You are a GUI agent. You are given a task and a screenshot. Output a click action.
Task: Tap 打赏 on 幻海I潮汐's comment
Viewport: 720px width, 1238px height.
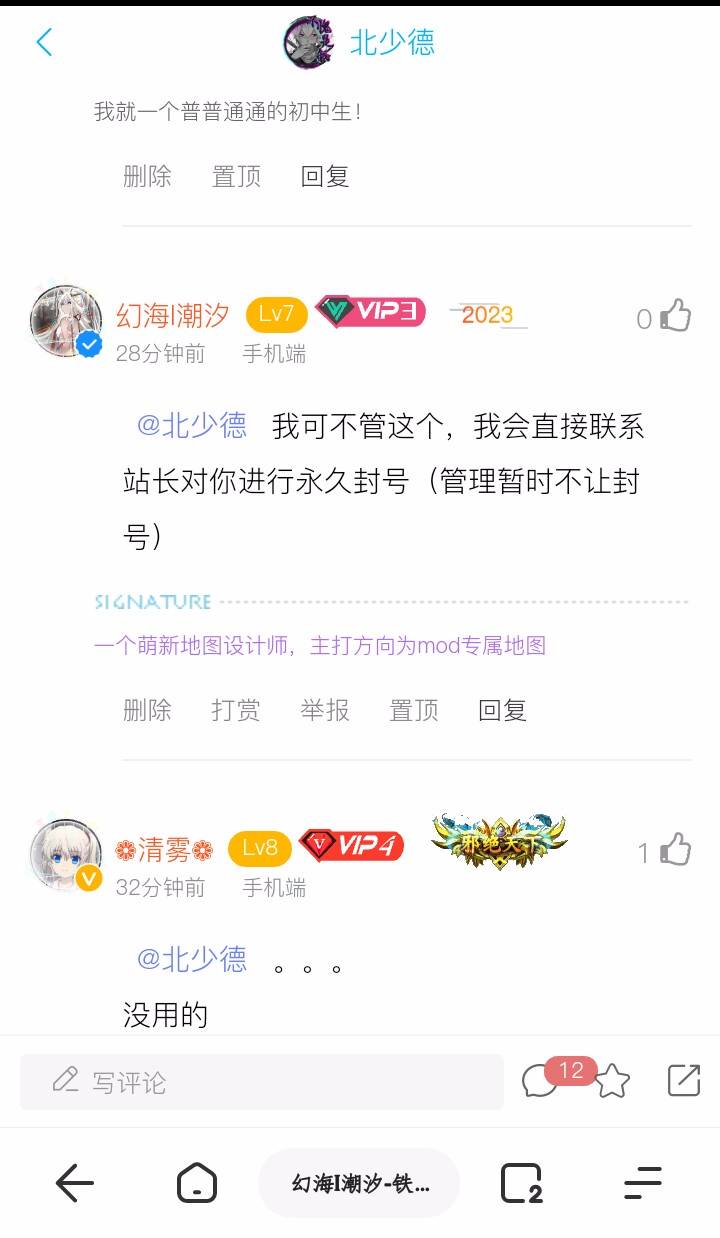coord(236,710)
